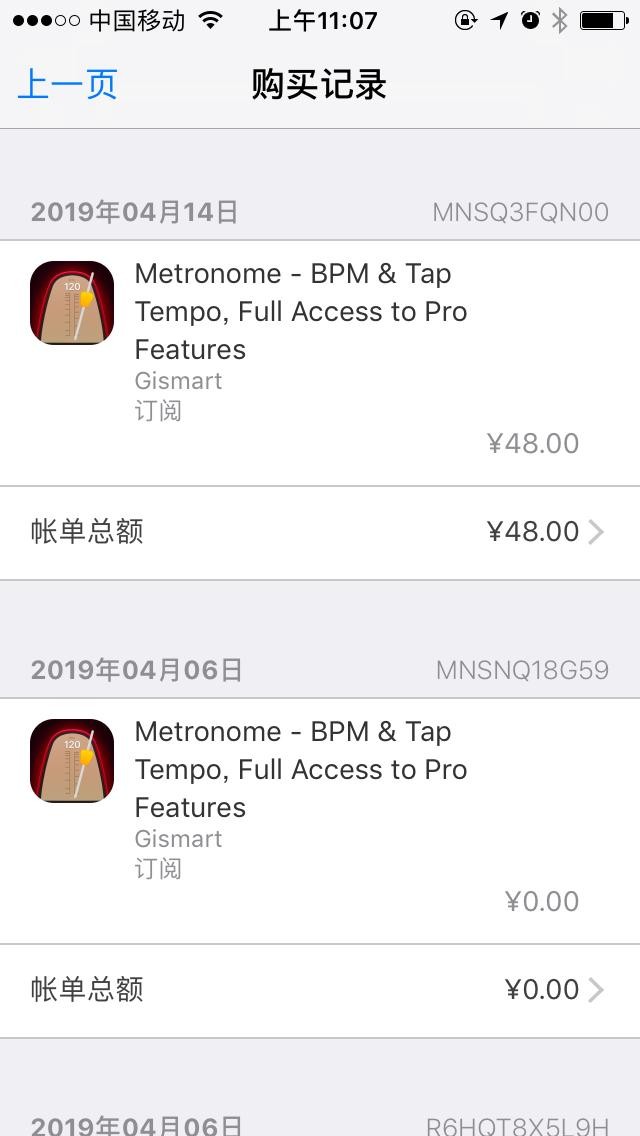640x1136 pixels.
Task: Open the ¥48.00 帐单总额 row
Action: tap(320, 532)
